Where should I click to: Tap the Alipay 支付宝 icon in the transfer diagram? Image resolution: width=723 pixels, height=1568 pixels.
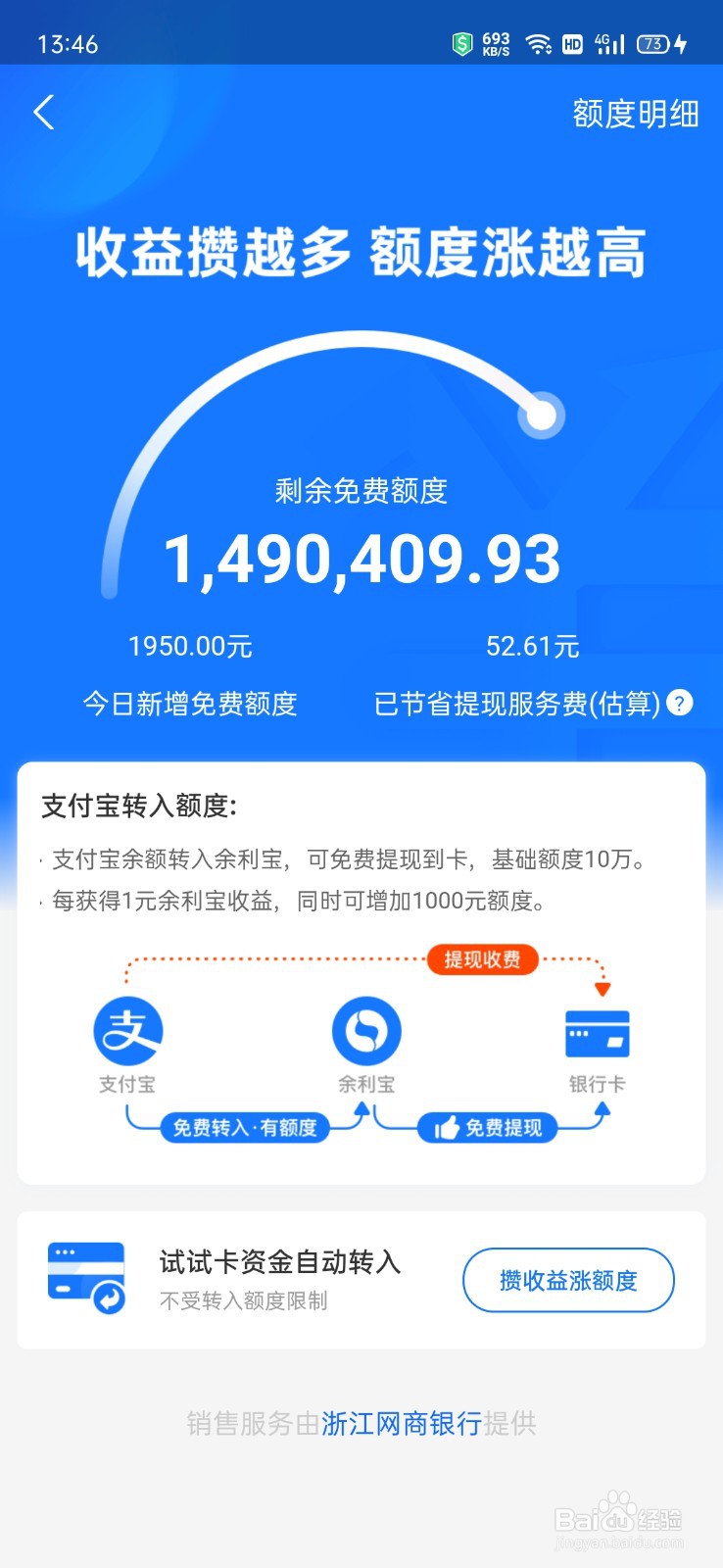tap(126, 1030)
